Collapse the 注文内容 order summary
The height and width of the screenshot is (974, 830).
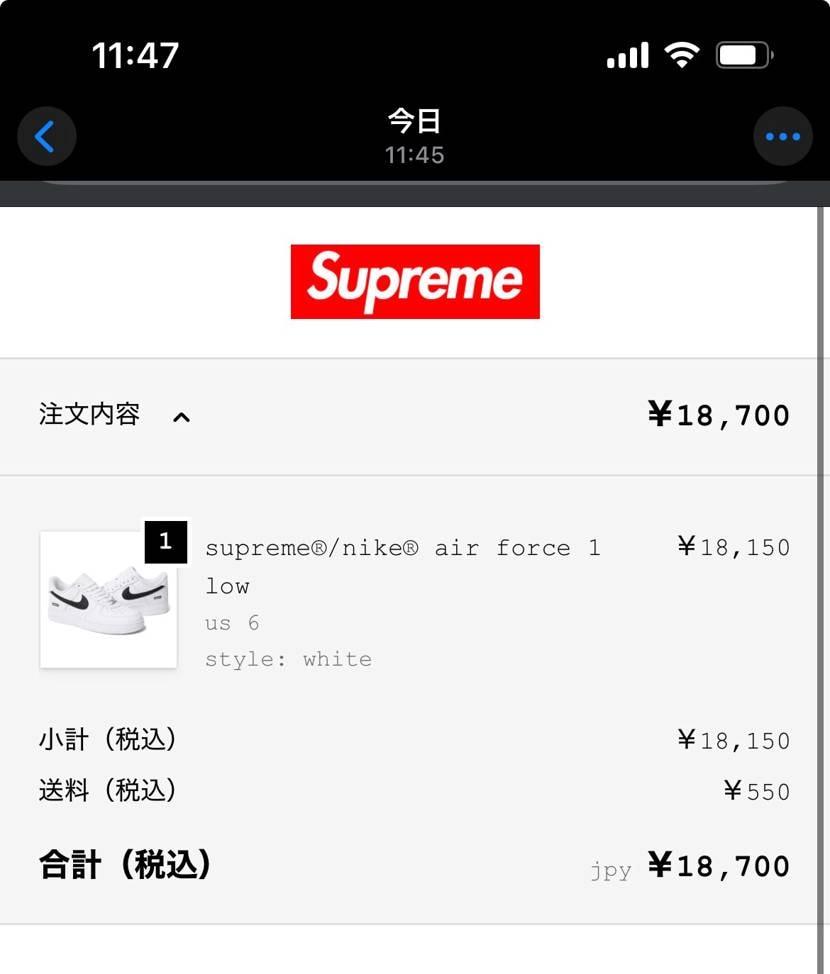(181, 417)
